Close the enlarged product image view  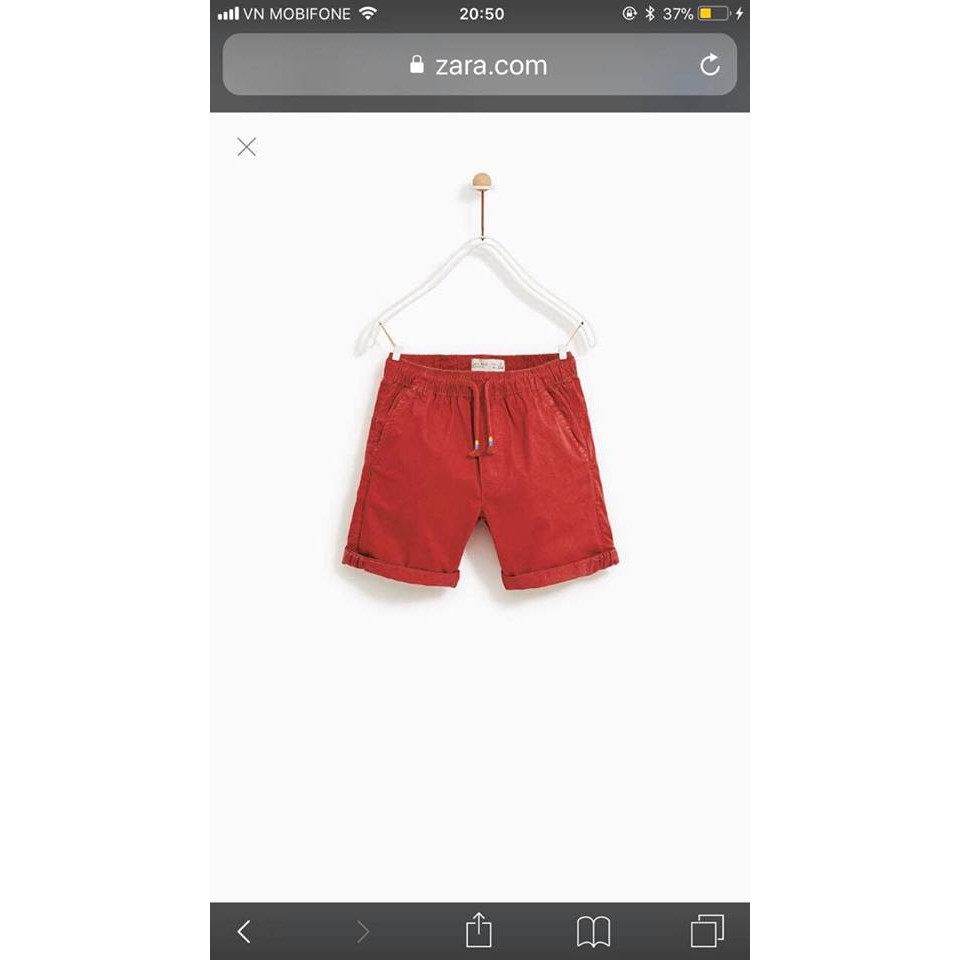click(247, 147)
